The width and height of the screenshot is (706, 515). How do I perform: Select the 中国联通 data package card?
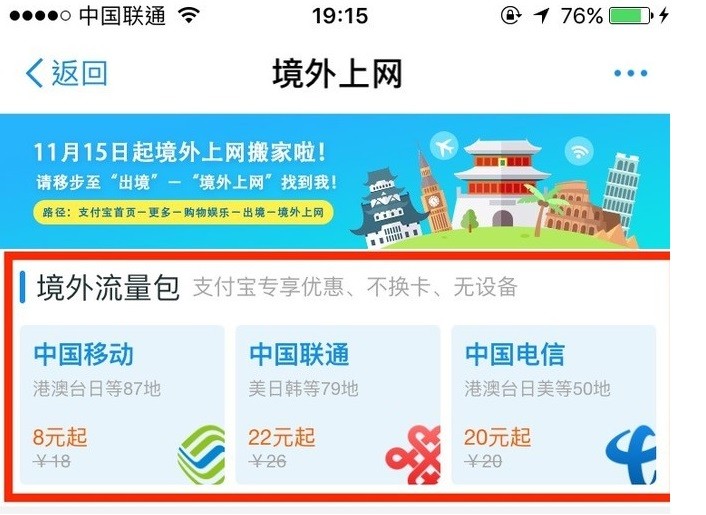point(338,404)
